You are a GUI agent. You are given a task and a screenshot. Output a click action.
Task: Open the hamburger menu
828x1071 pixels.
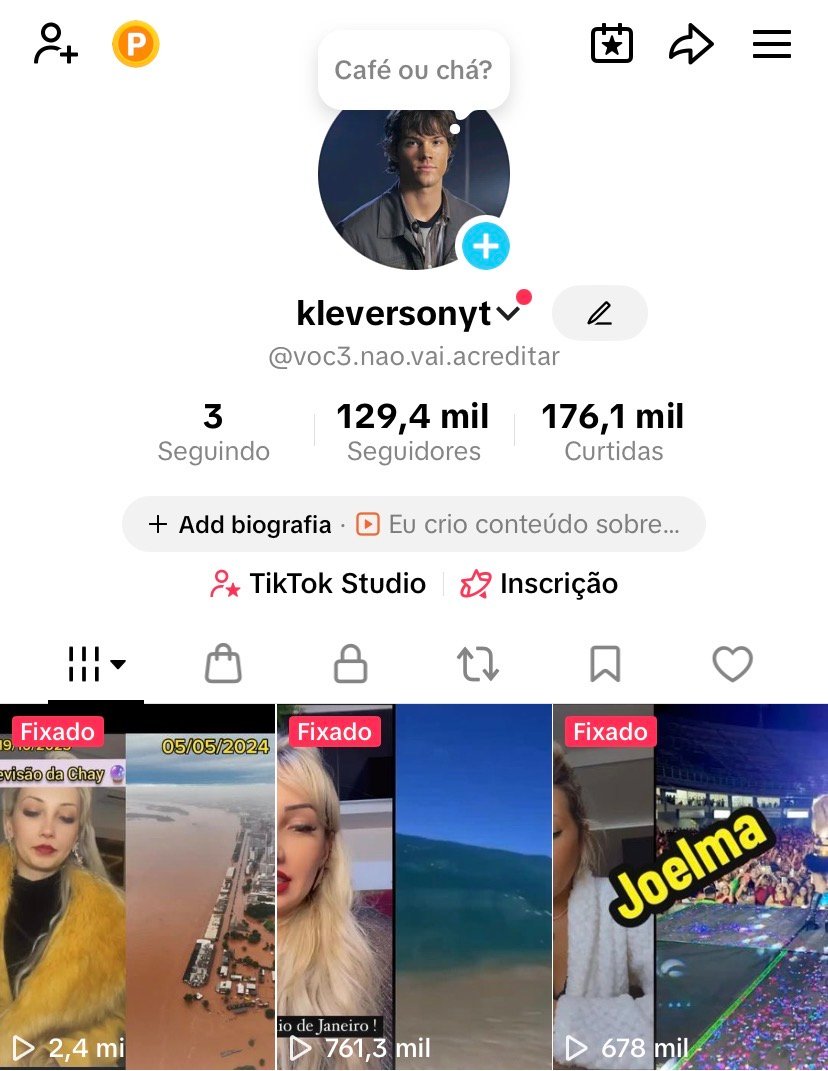[771, 45]
